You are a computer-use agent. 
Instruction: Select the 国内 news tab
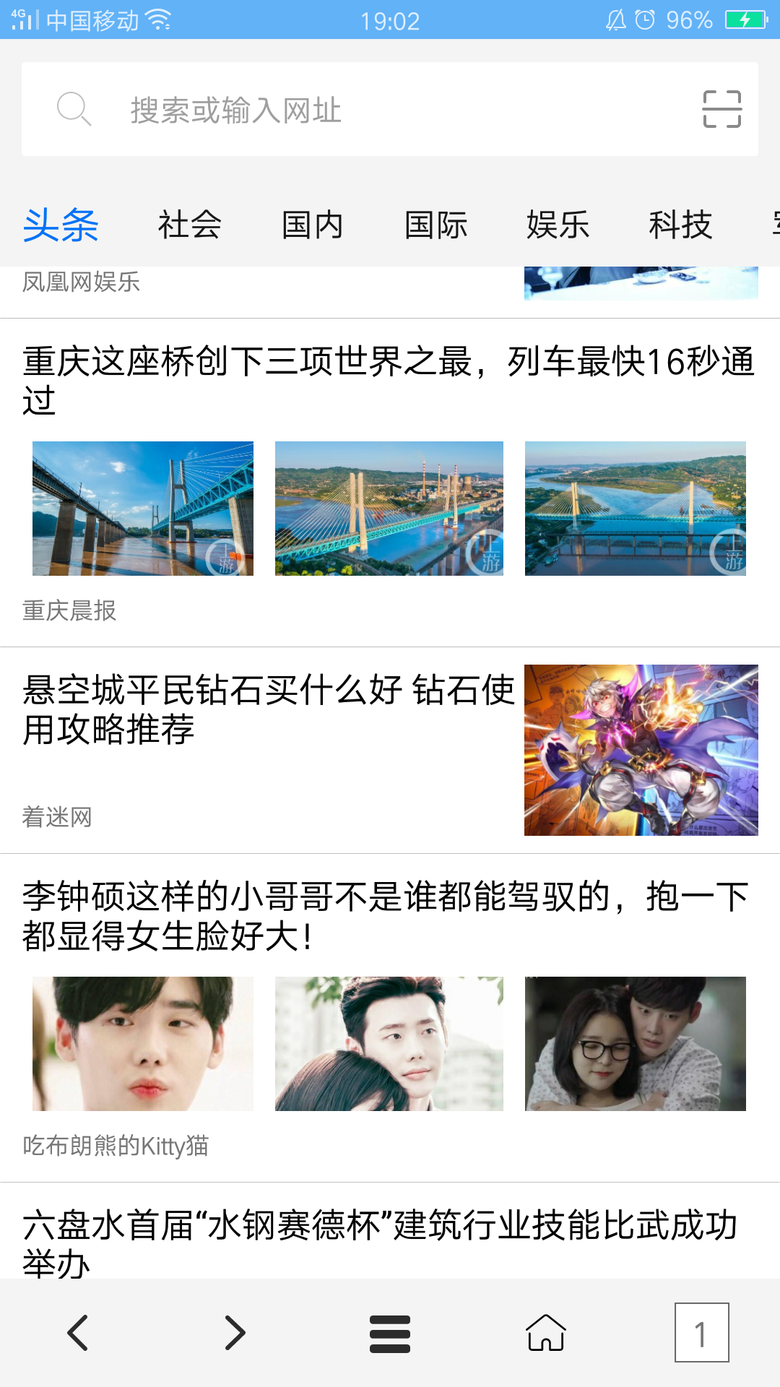coord(312,225)
